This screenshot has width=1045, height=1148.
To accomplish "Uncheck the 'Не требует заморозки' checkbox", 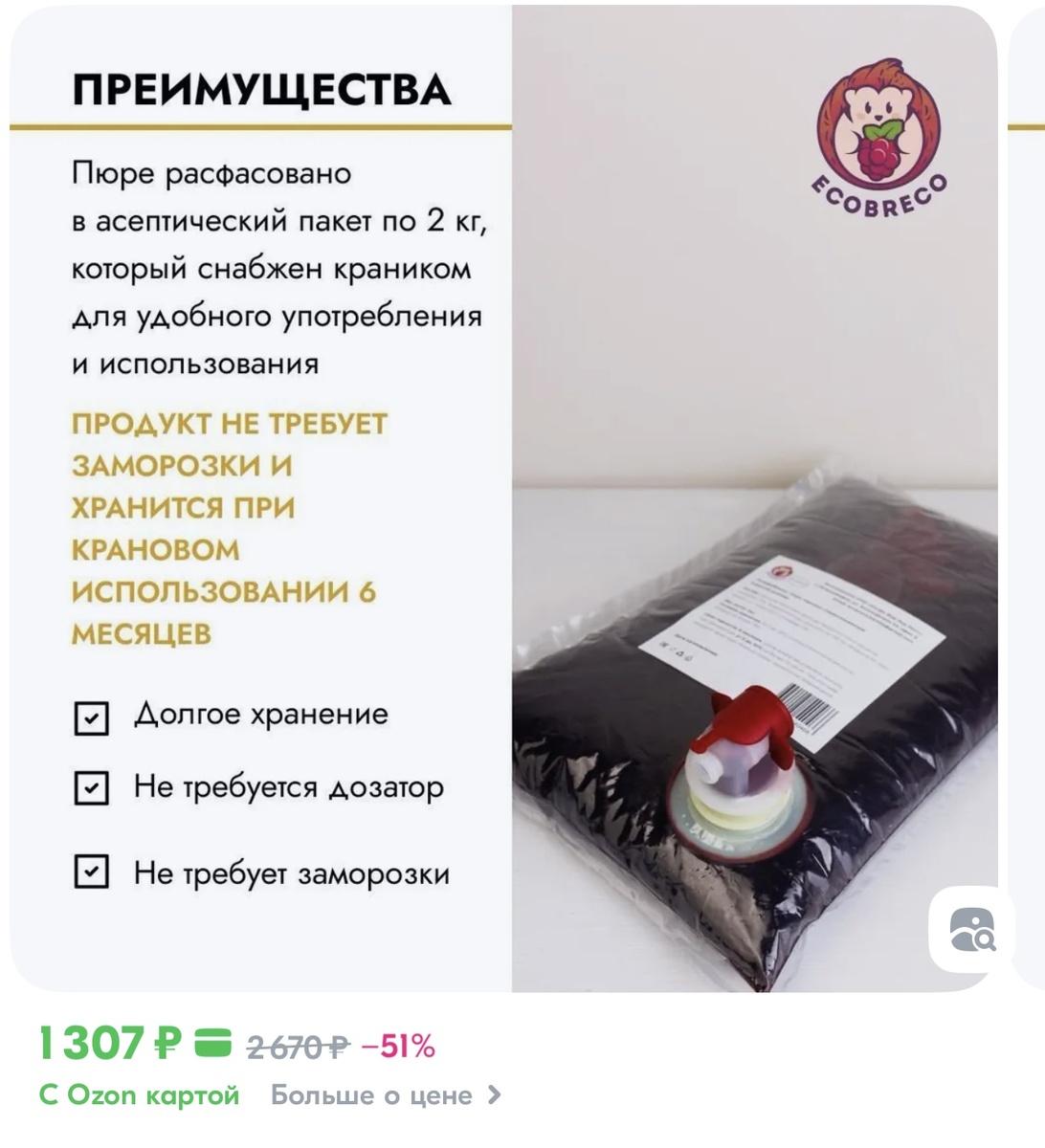I will coord(91,872).
